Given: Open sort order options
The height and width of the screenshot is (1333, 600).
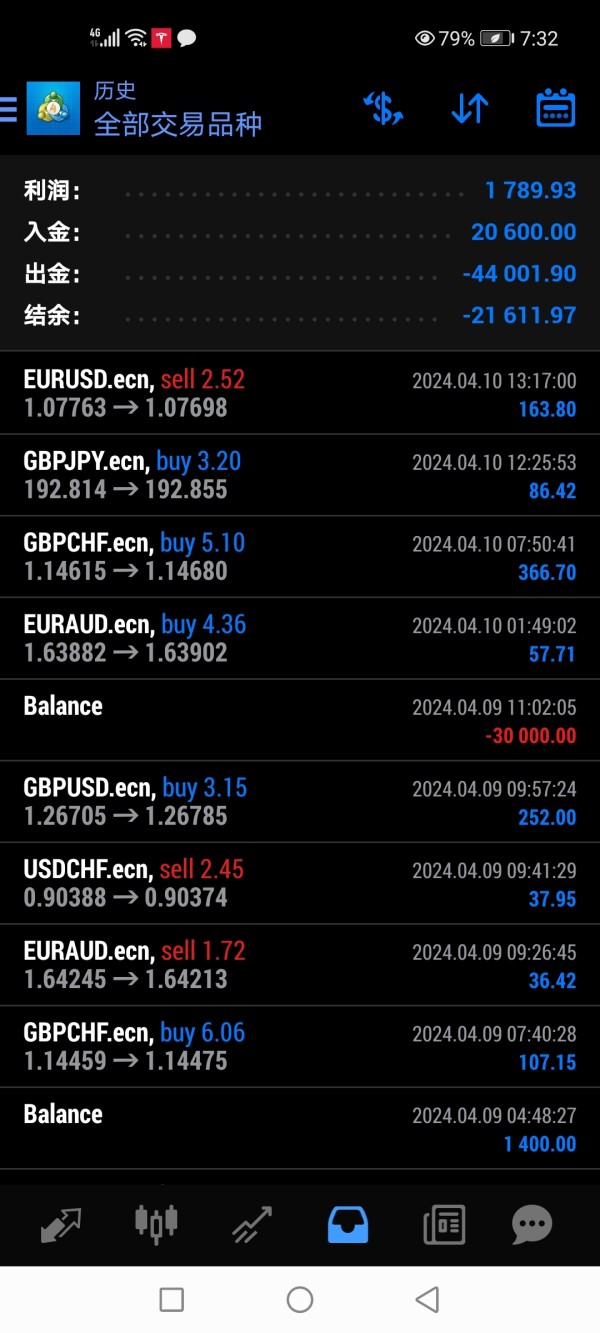Looking at the screenshot, I should (469, 108).
